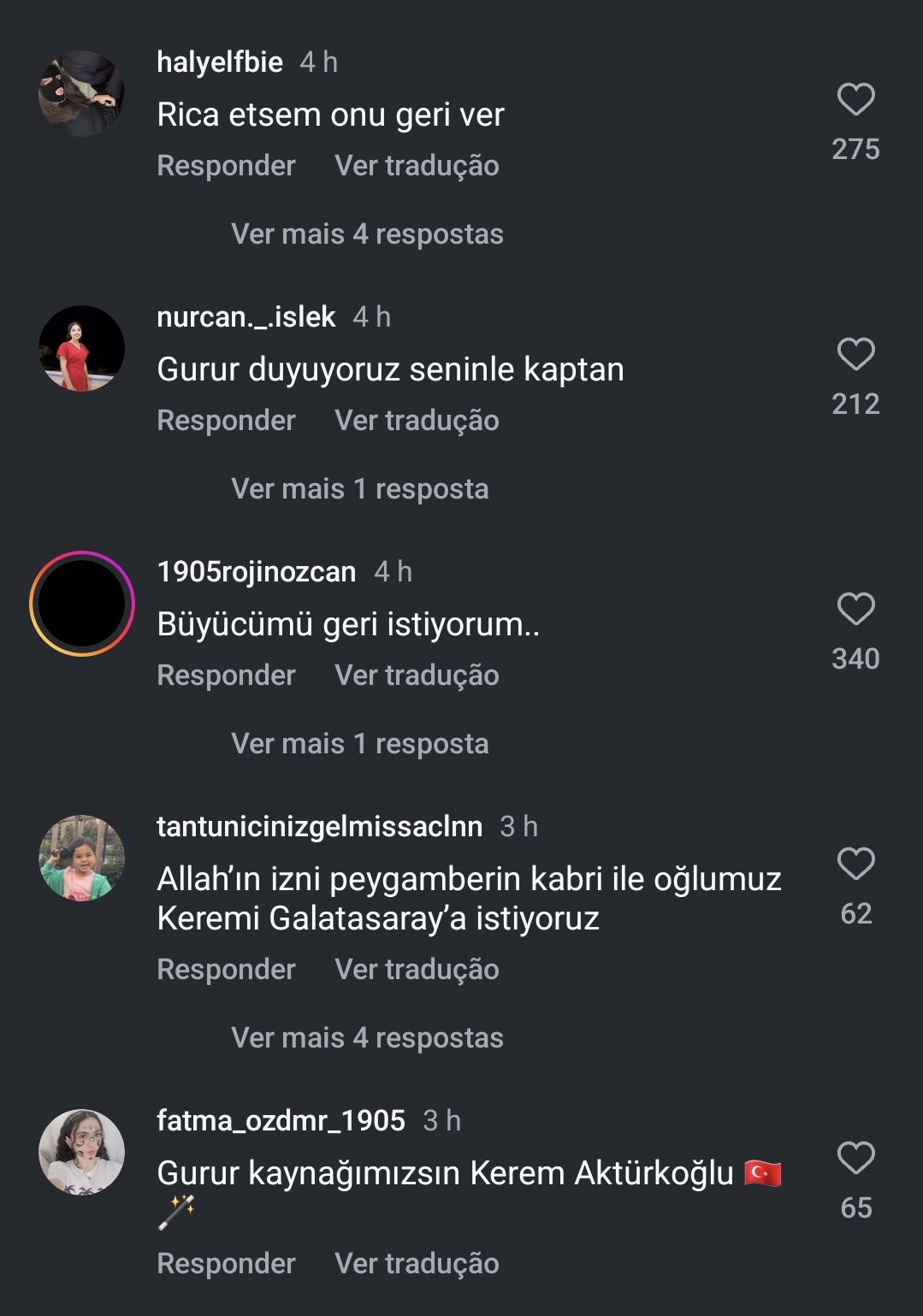The image size is (923, 1316).
Task: Open nurcan._.islek's profile picture
Action: 82,349
